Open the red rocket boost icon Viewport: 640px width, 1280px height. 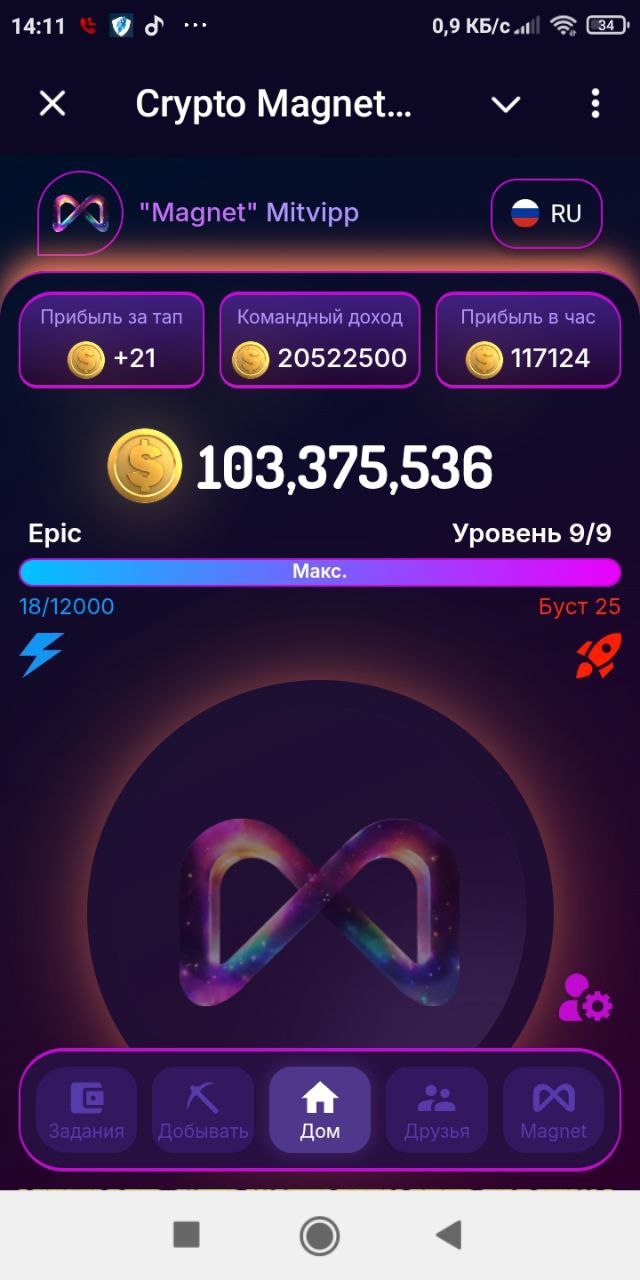pyautogui.click(x=598, y=656)
